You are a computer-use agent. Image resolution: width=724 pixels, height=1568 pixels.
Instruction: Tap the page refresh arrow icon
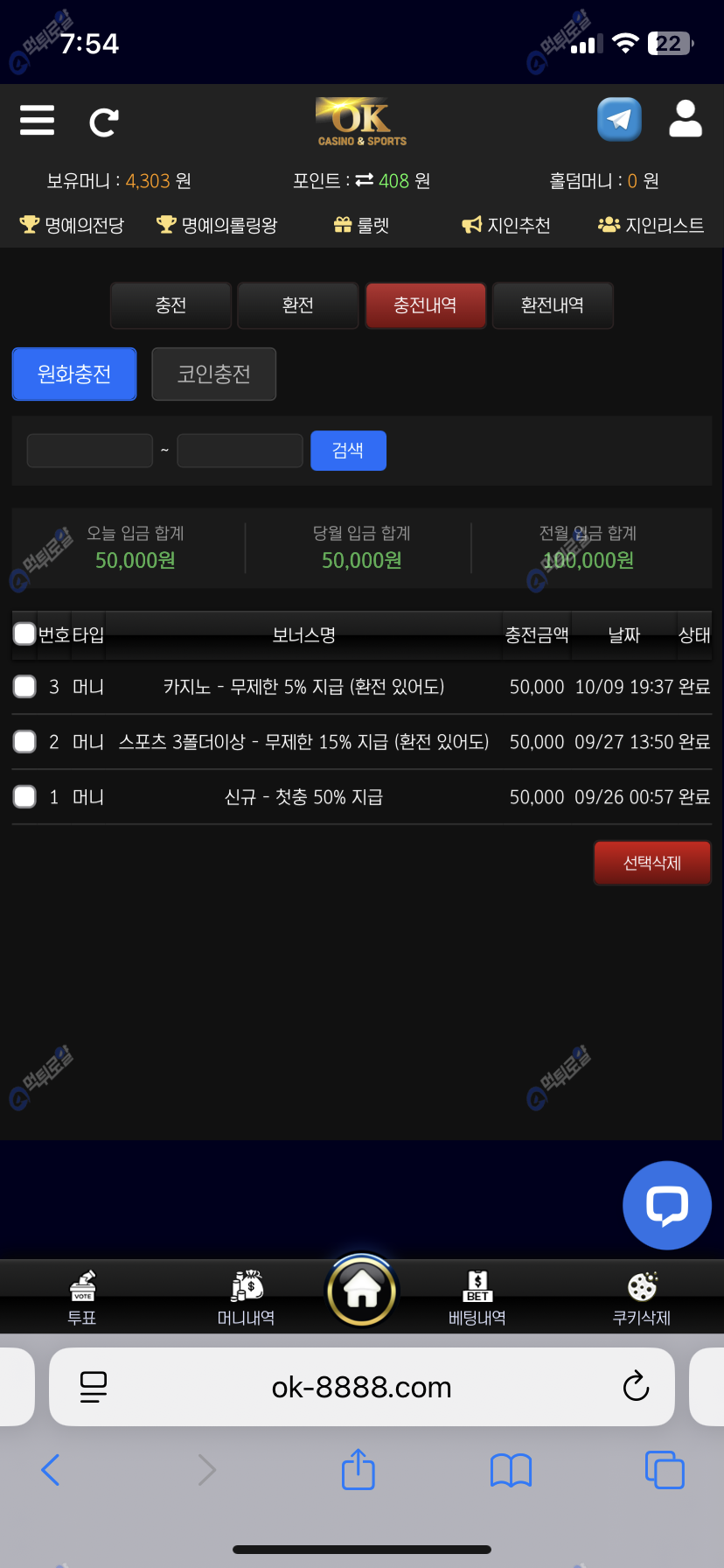(103, 122)
